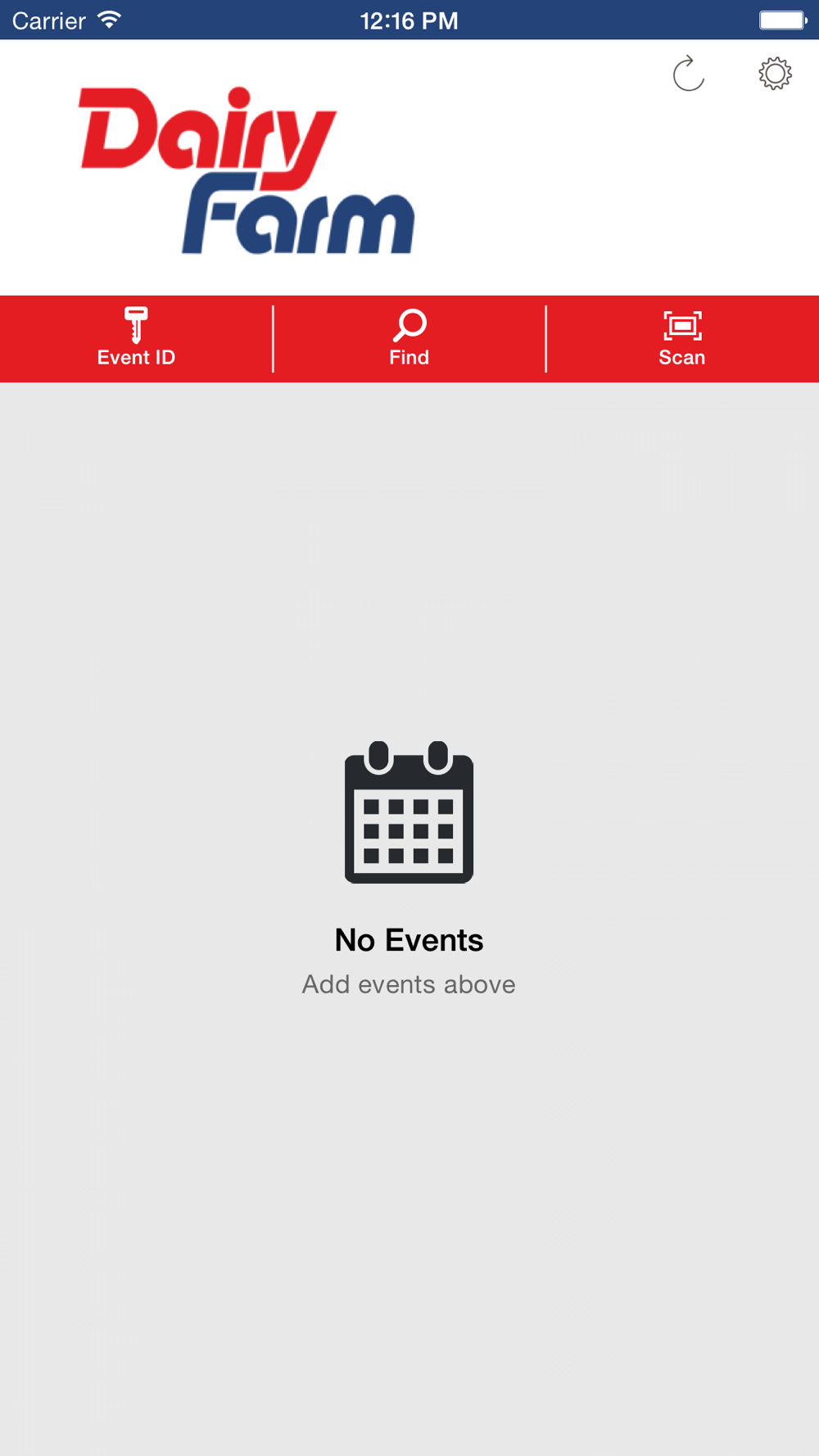Open settings via the gear icon

click(775, 74)
